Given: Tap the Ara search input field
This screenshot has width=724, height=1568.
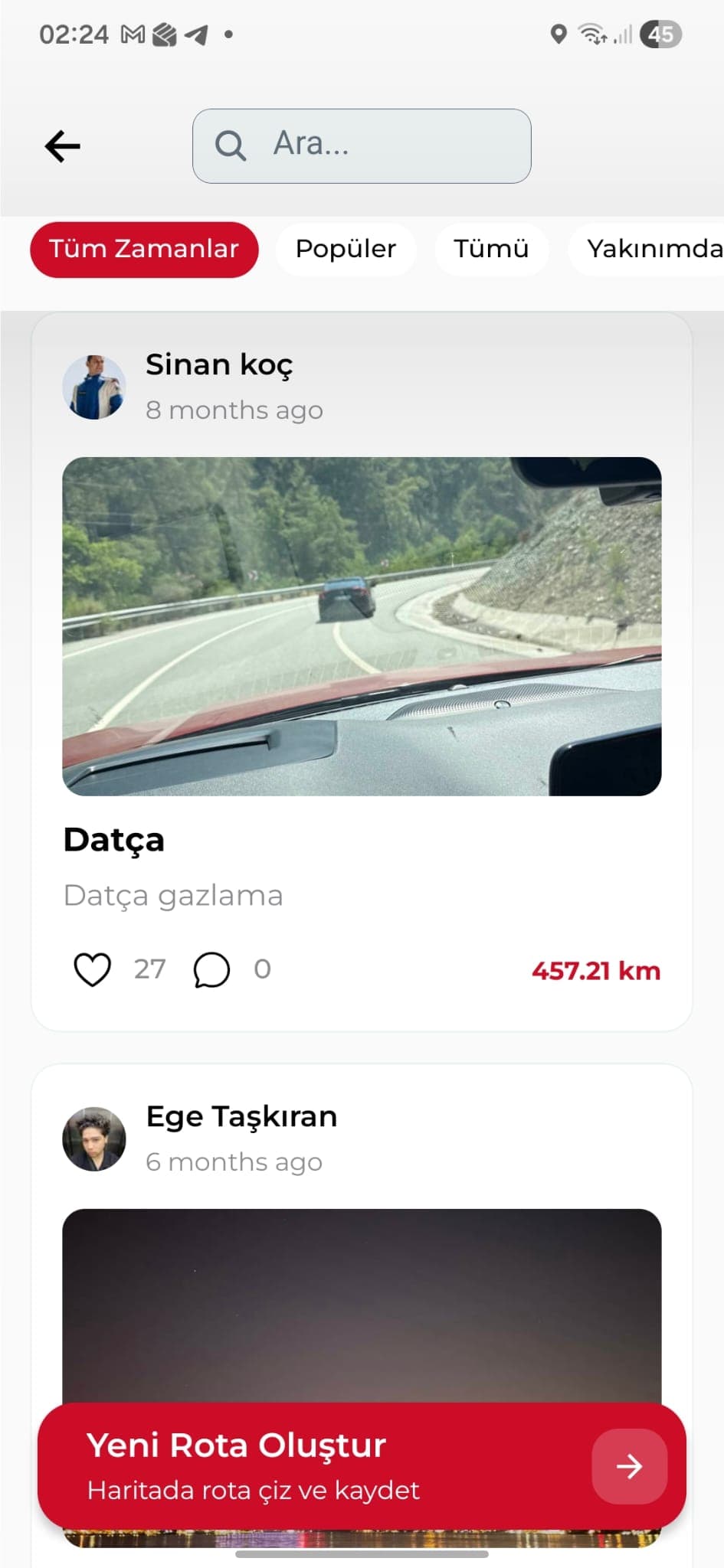Looking at the screenshot, I should [362, 145].
